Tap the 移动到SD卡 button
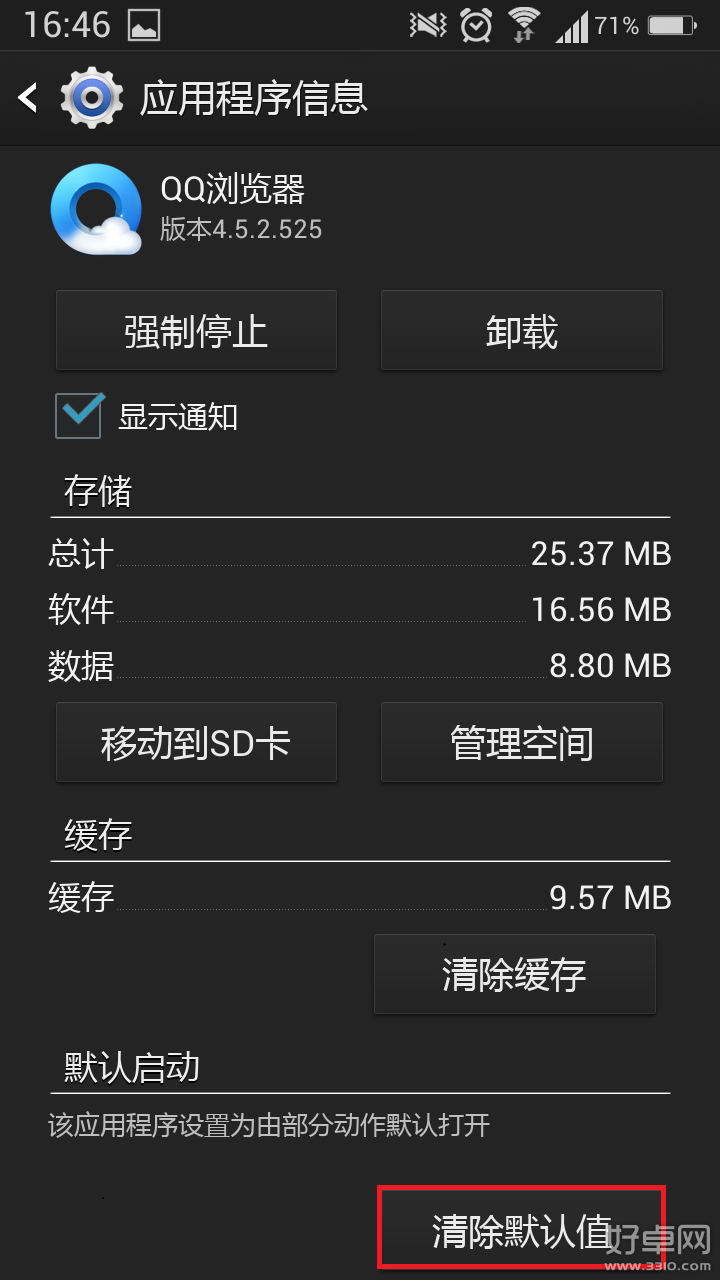This screenshot has height=1280, width=720. 196,742
